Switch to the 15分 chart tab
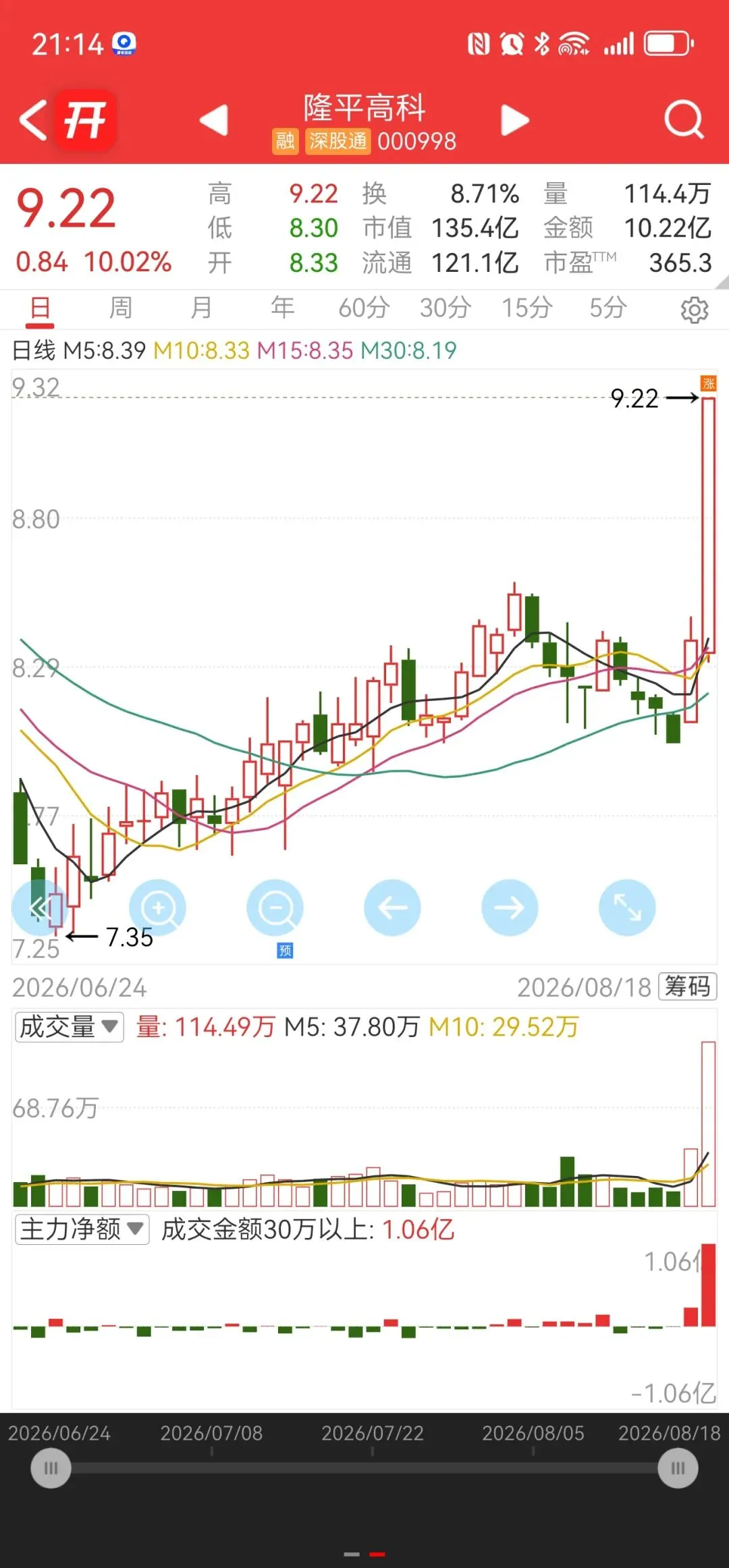Viewport: 729px width, 1568px height. point(526,308)
